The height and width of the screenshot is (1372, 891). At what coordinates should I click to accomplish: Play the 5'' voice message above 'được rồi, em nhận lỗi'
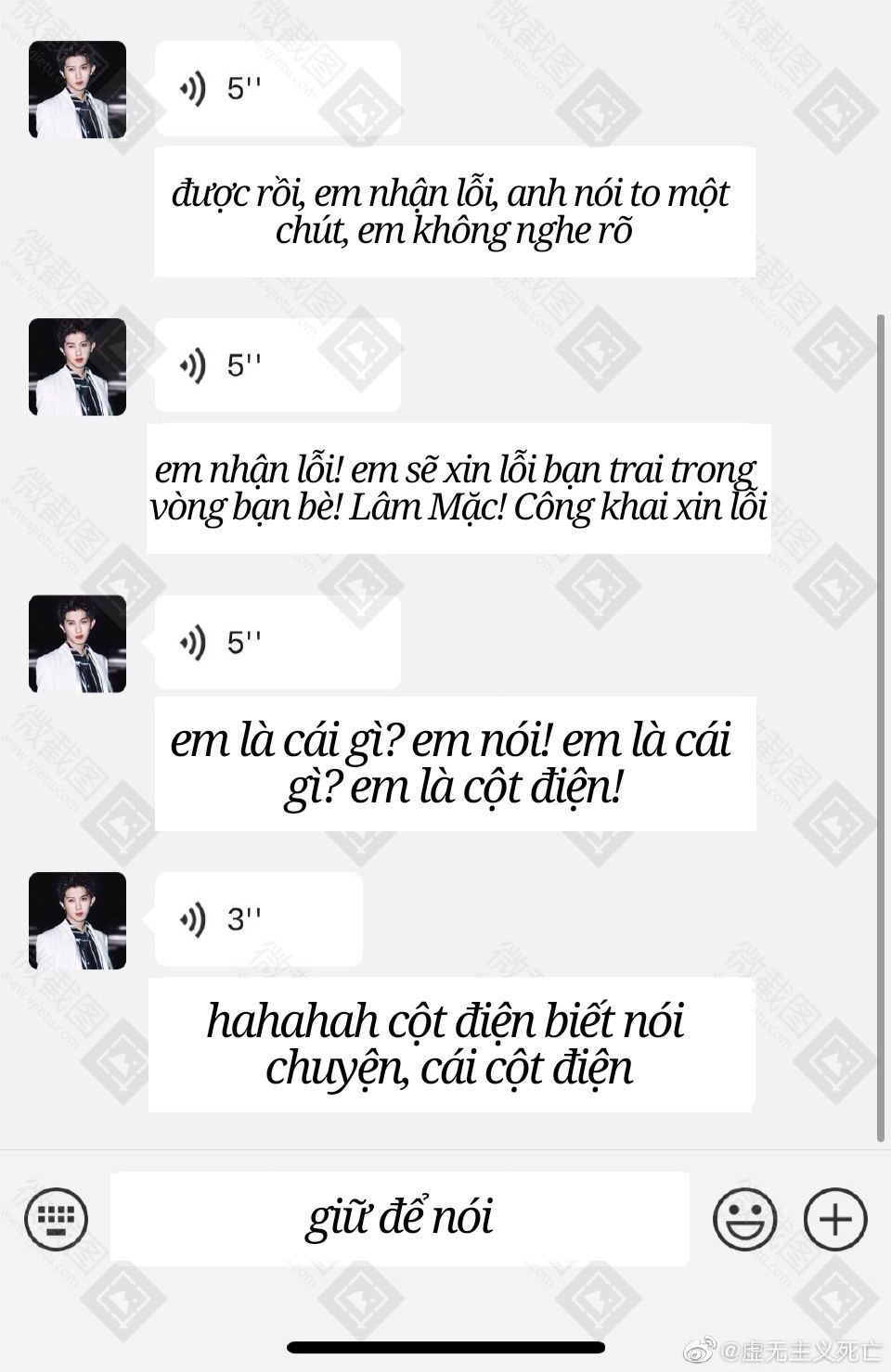pos(278,88)
